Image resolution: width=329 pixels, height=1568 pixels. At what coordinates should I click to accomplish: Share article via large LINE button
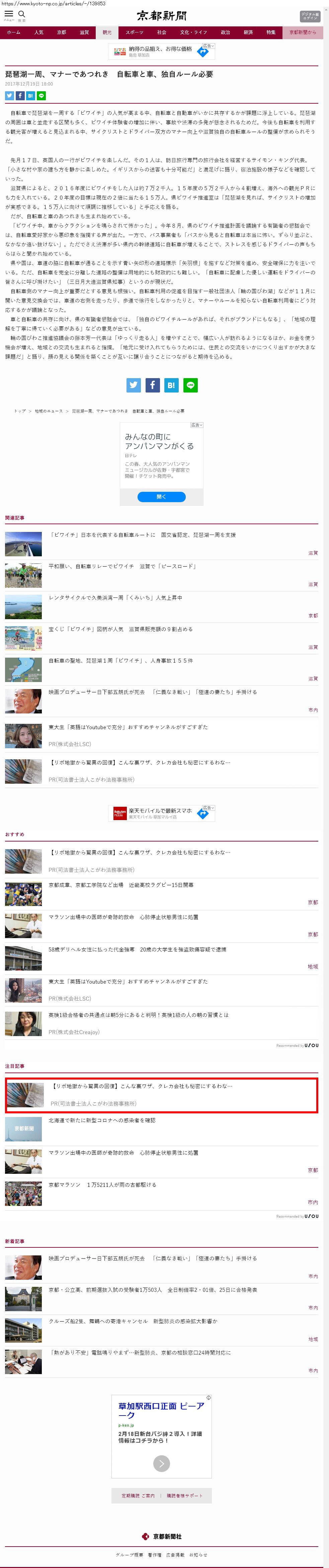click(190, 385)
